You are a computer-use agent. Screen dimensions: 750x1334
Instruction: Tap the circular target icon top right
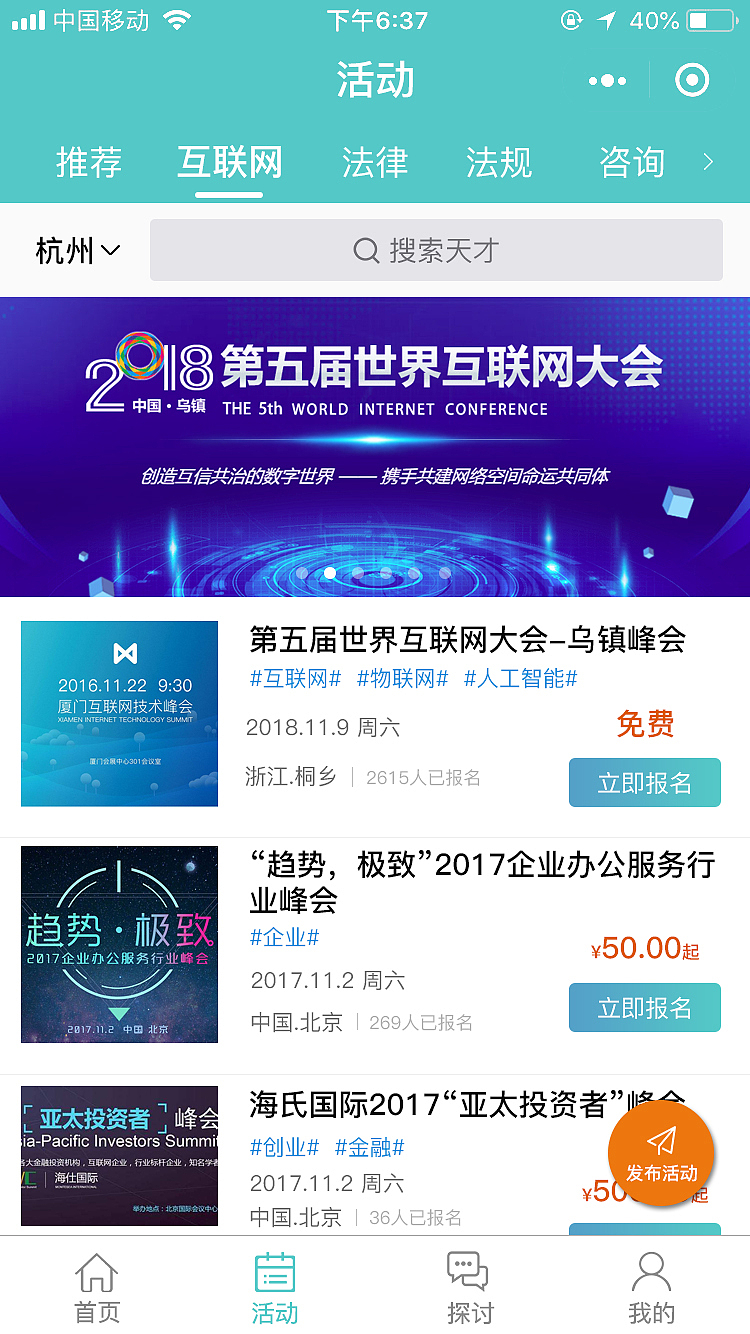(694, 80)
